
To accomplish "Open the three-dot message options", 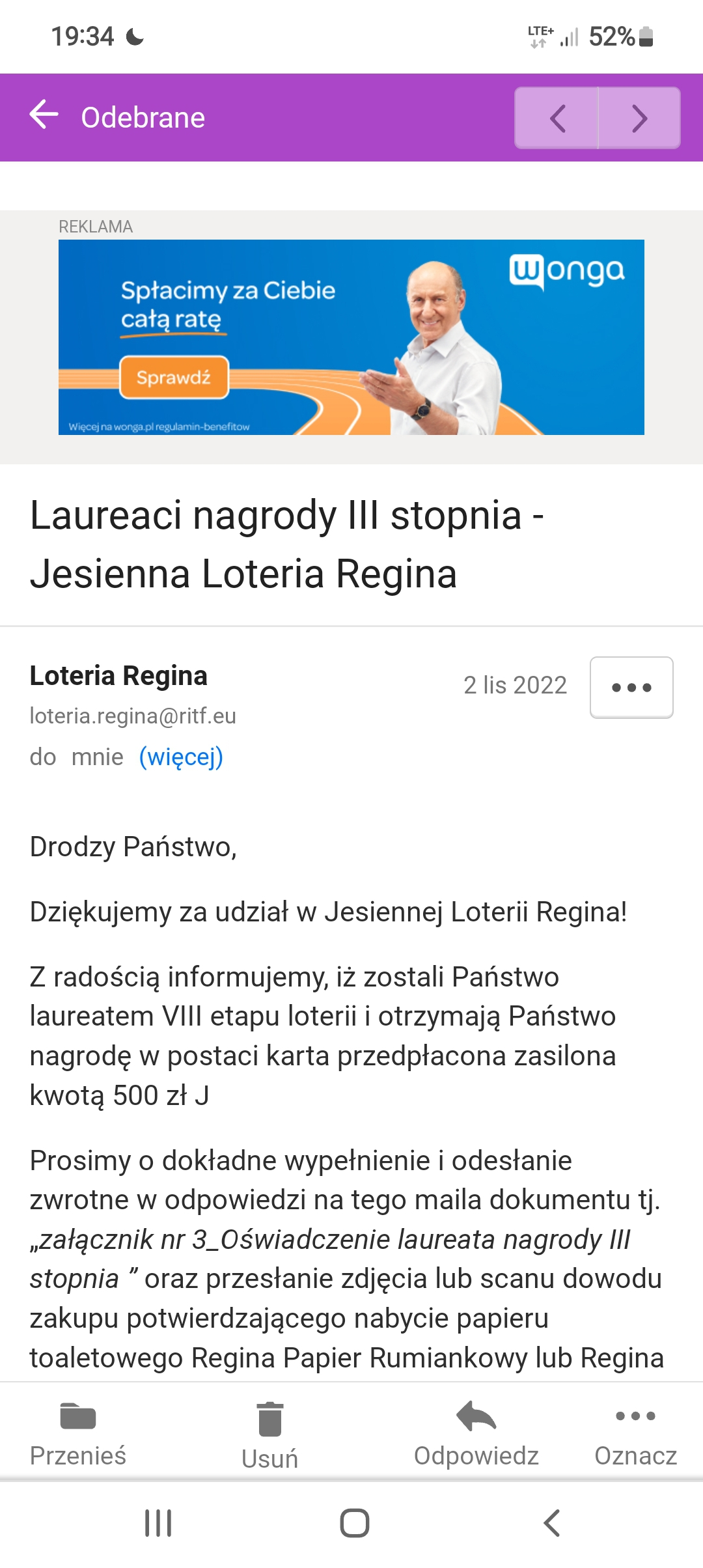I will coord(631,688).
